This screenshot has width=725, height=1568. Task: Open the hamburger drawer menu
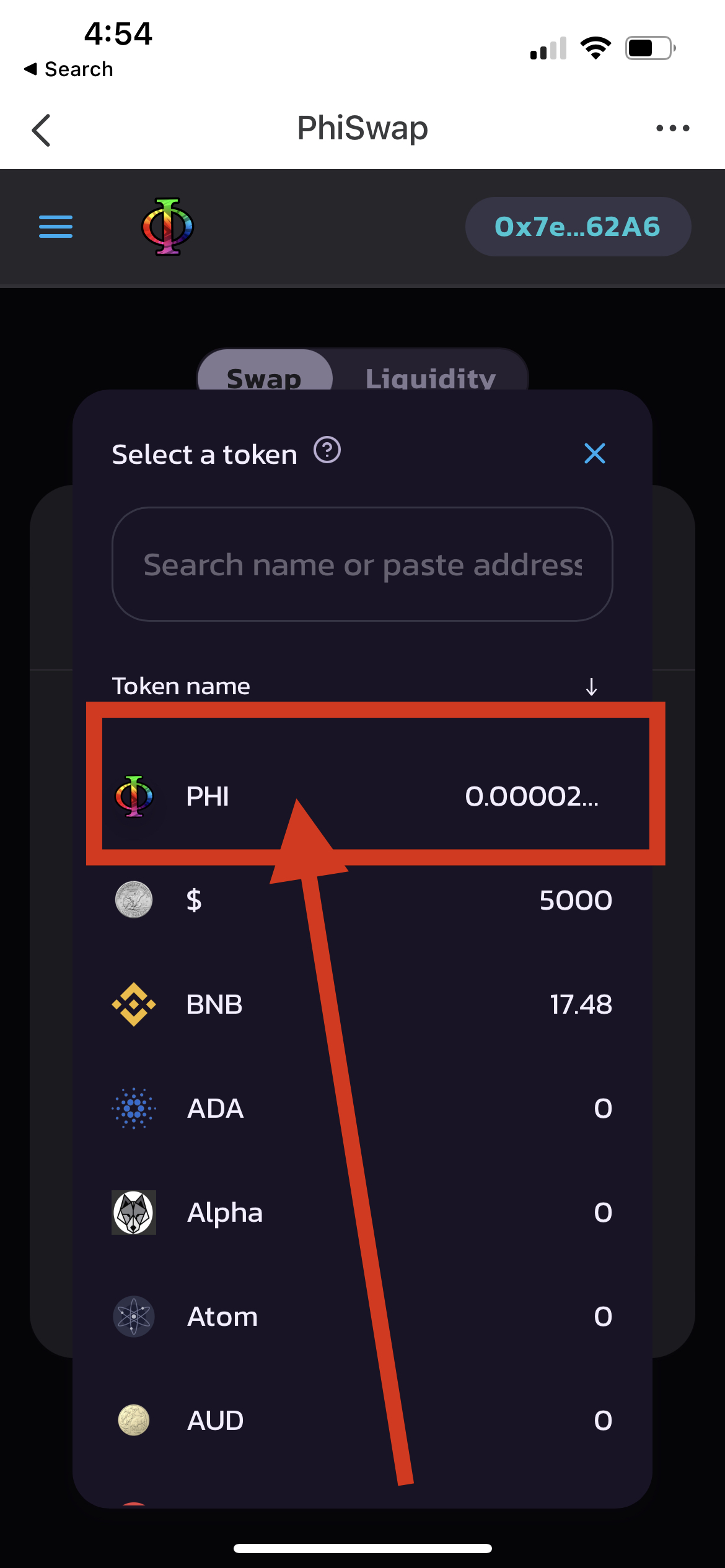(56, 227)
